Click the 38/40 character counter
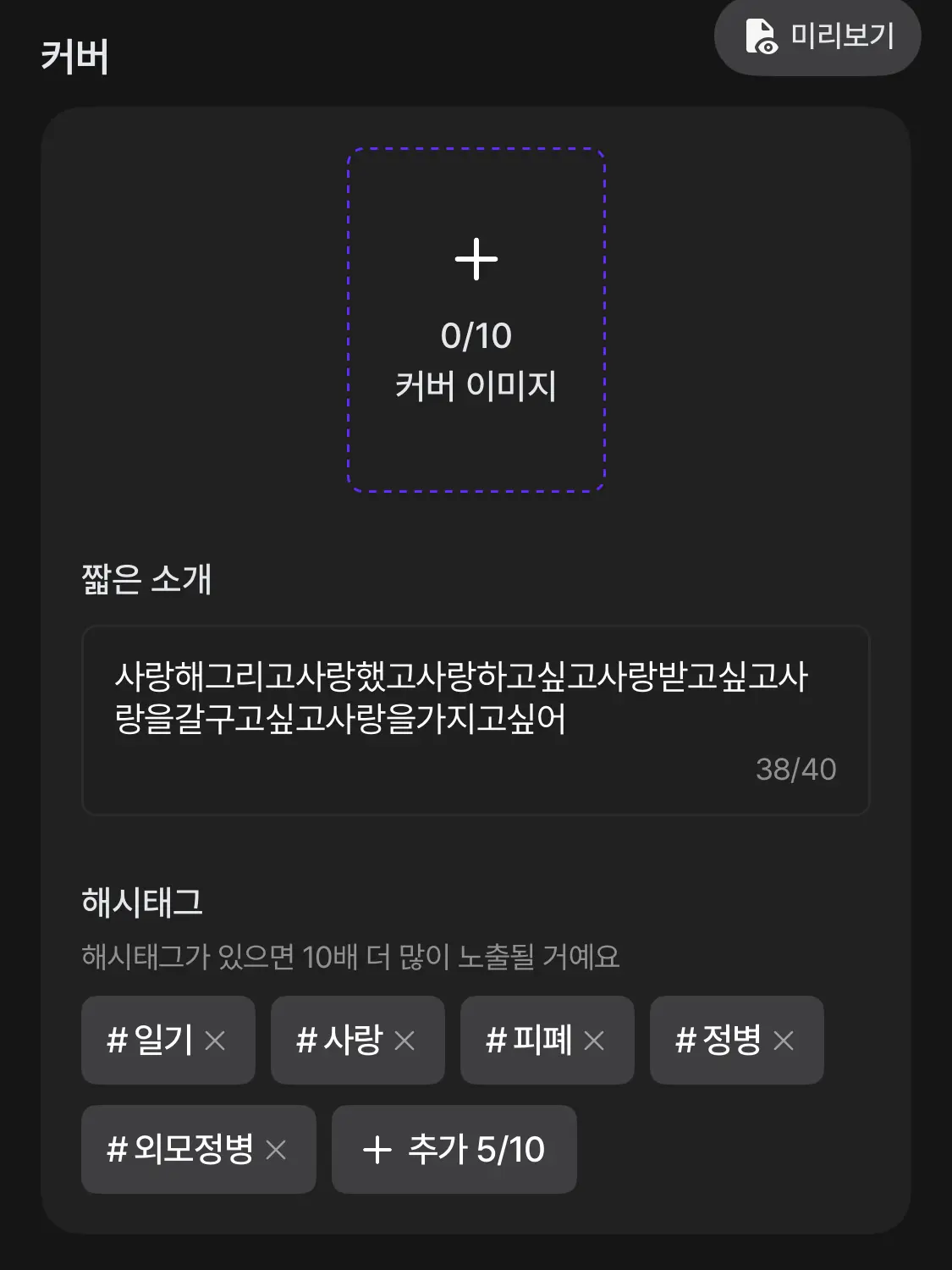Image resolution: width=952 pixels, height=1270 pixels. (795, 769)
